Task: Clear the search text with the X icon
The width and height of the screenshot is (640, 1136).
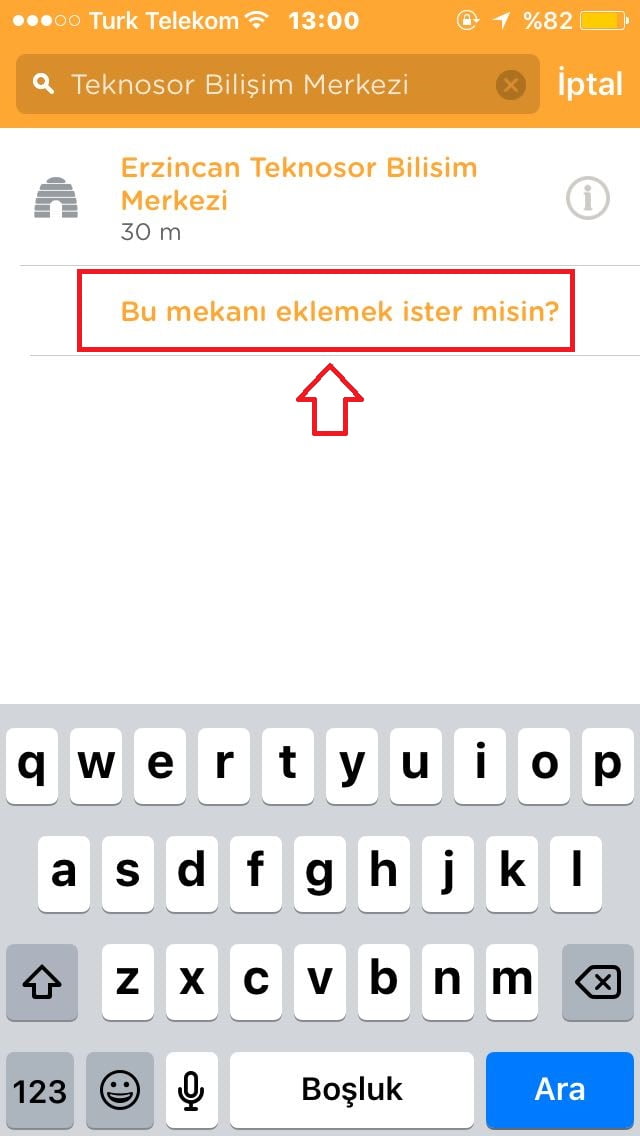Action: [x=510, y=85]
